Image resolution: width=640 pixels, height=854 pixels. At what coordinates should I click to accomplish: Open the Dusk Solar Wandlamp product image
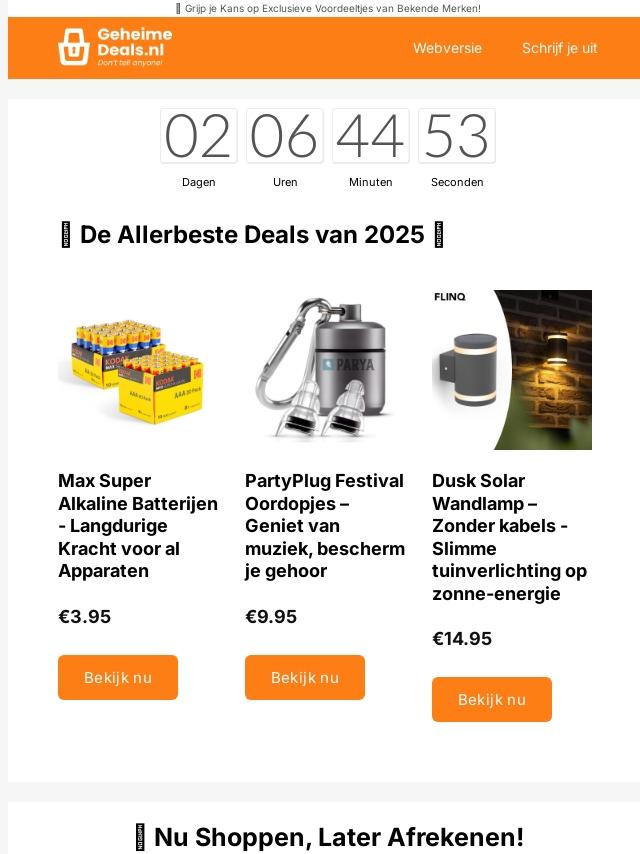click(x=512, y=370)
